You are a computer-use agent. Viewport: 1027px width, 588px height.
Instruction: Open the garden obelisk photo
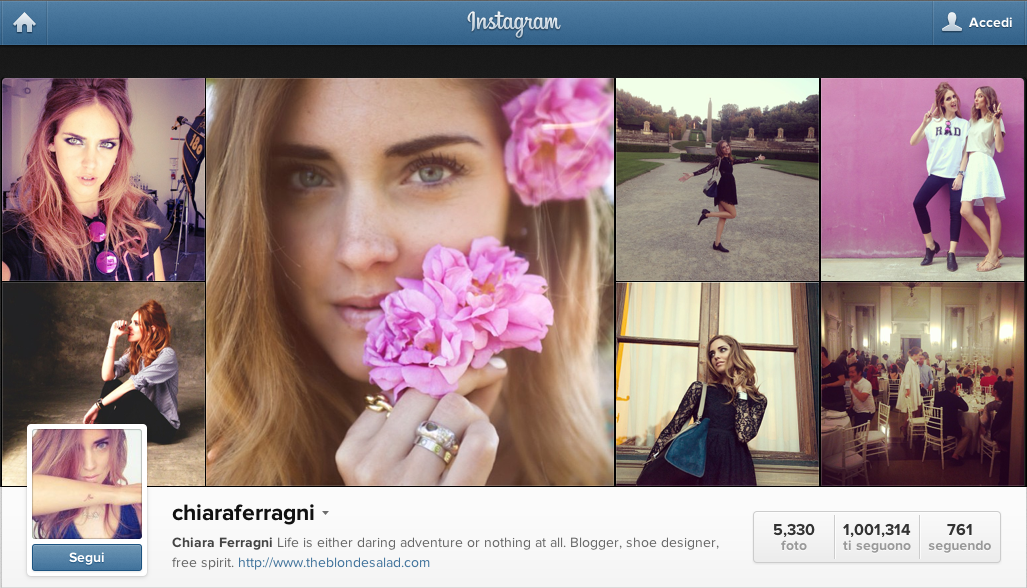click(x=717, y=180)
